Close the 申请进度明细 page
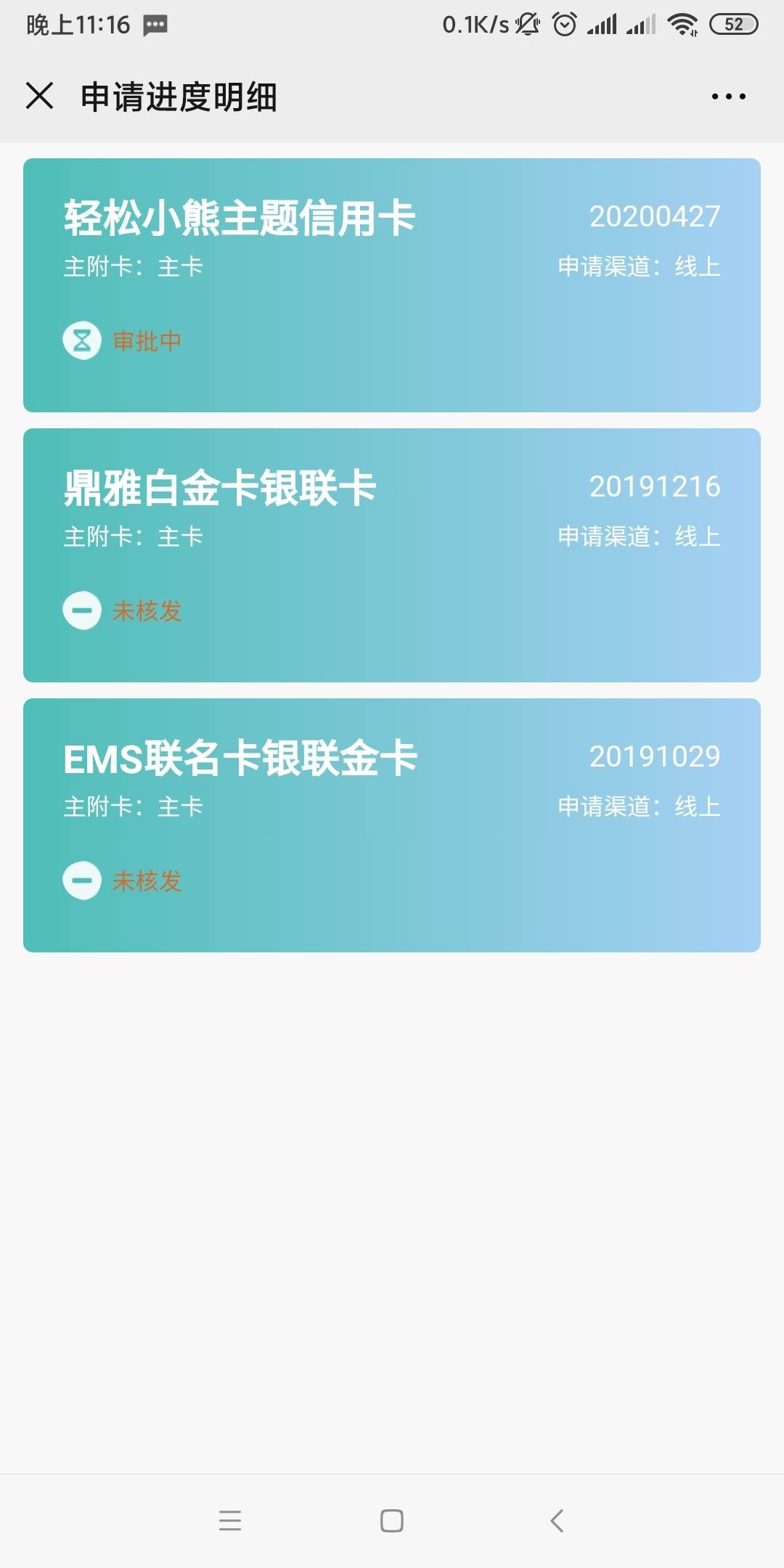This screenshot has height=1568, width=784. click(x=40, y=96)
